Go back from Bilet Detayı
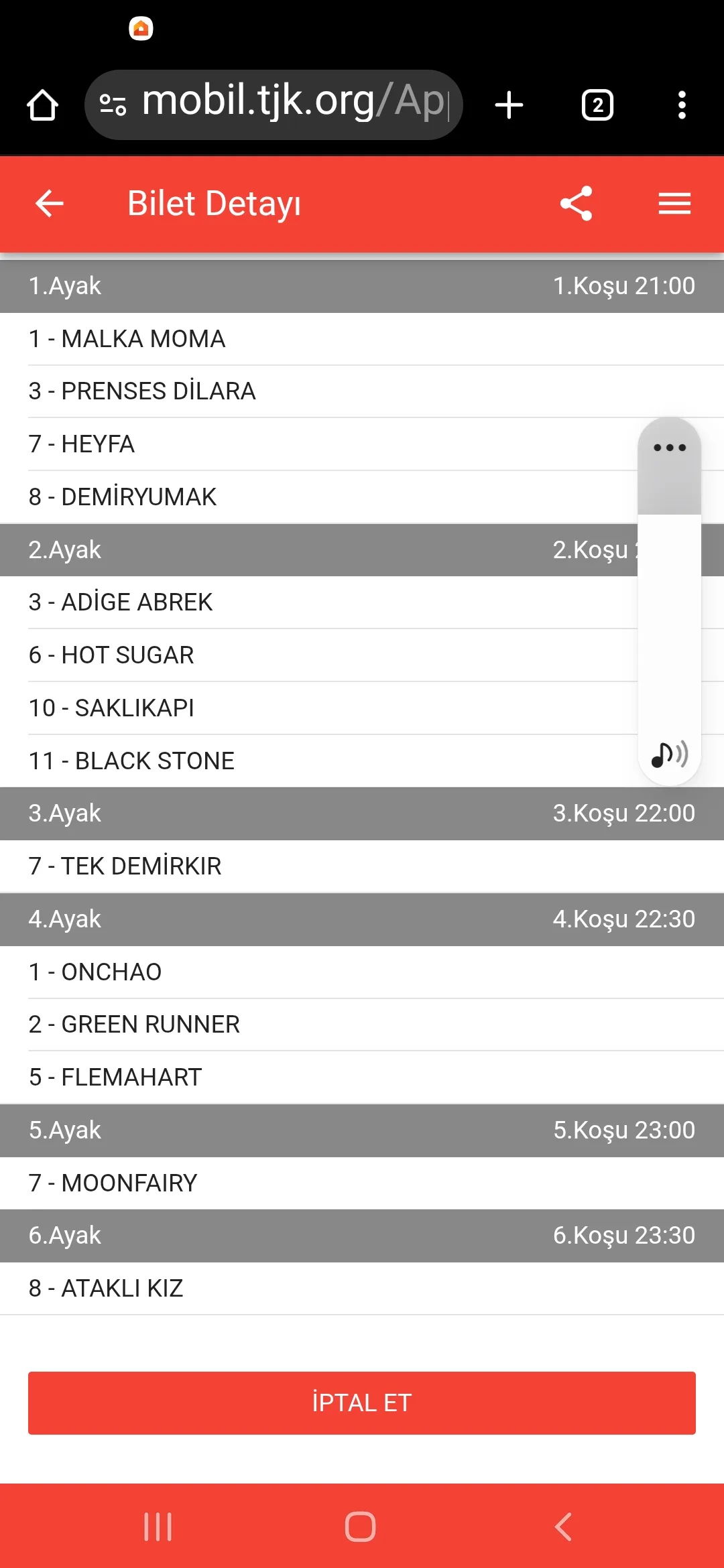The height and width of the screenshot is (1568, 724). (50, 204)
